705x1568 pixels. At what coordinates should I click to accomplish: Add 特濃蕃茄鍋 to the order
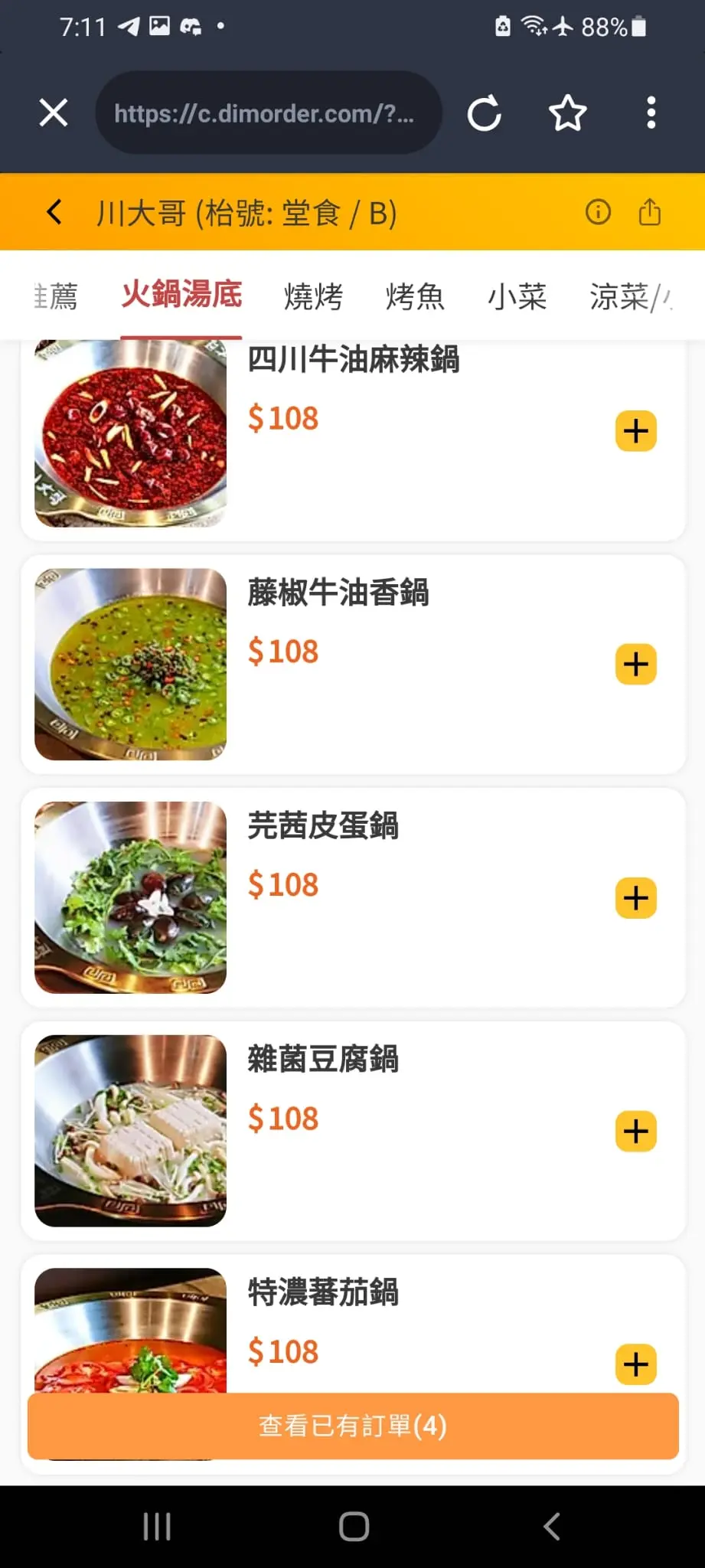point(635,1364)
